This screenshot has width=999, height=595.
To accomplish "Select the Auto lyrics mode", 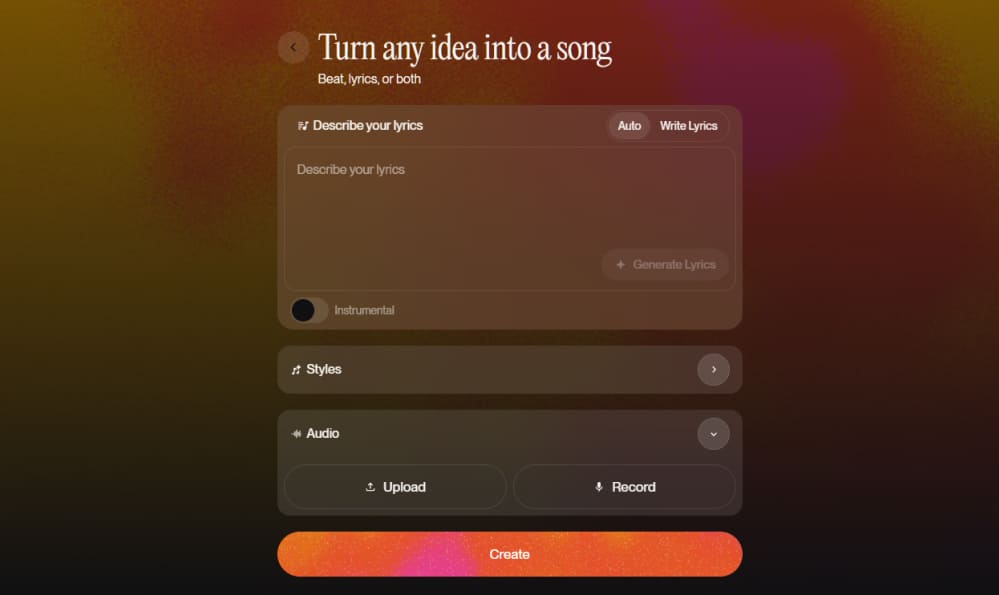I will (x=629, y=126).
